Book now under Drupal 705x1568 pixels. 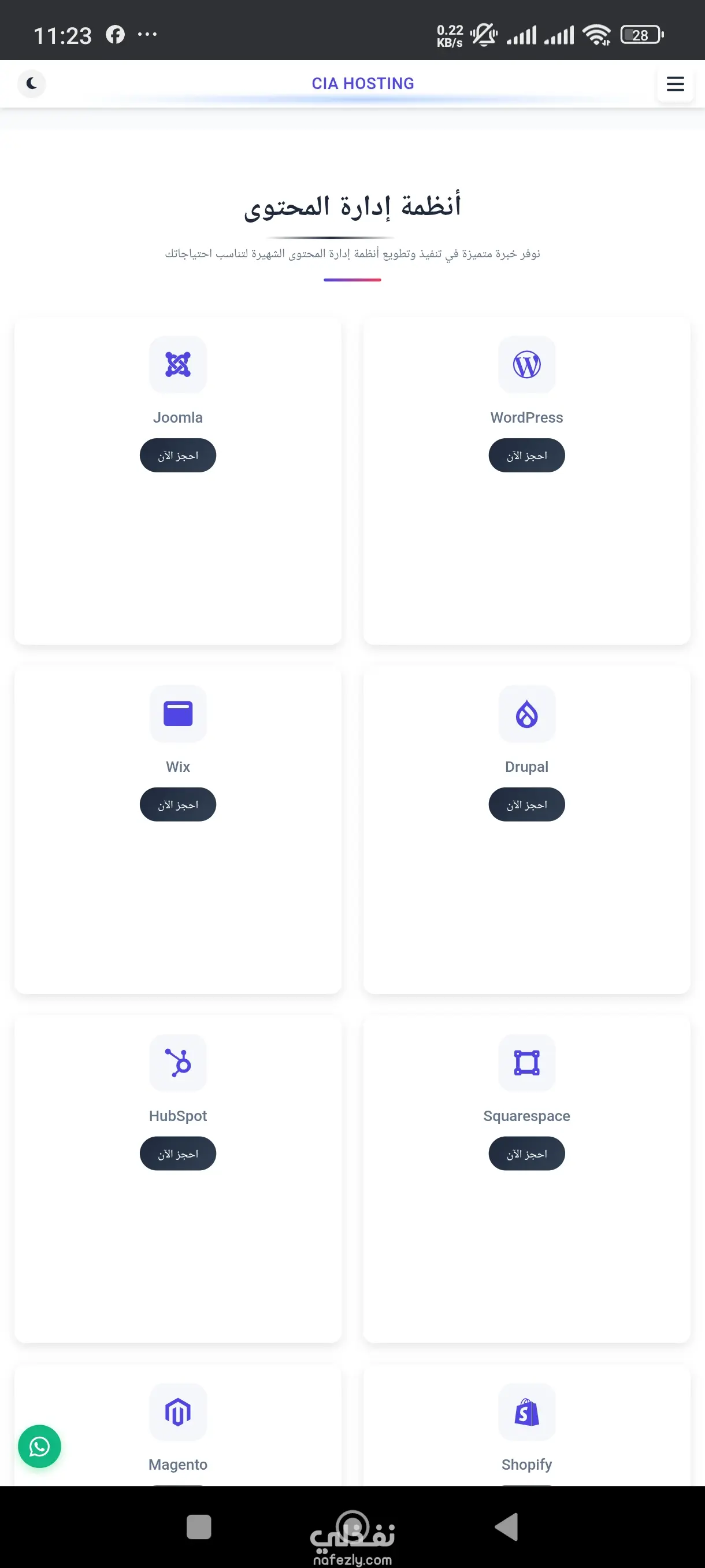[x=526, y=804]
